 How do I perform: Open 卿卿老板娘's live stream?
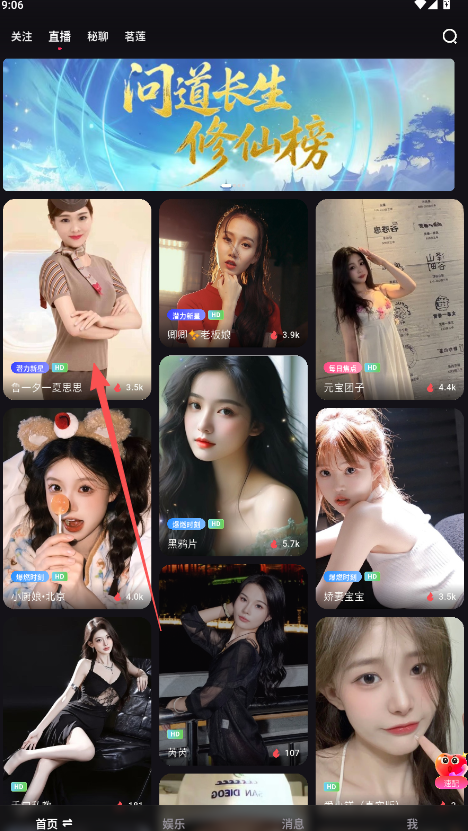coord(233,273)
